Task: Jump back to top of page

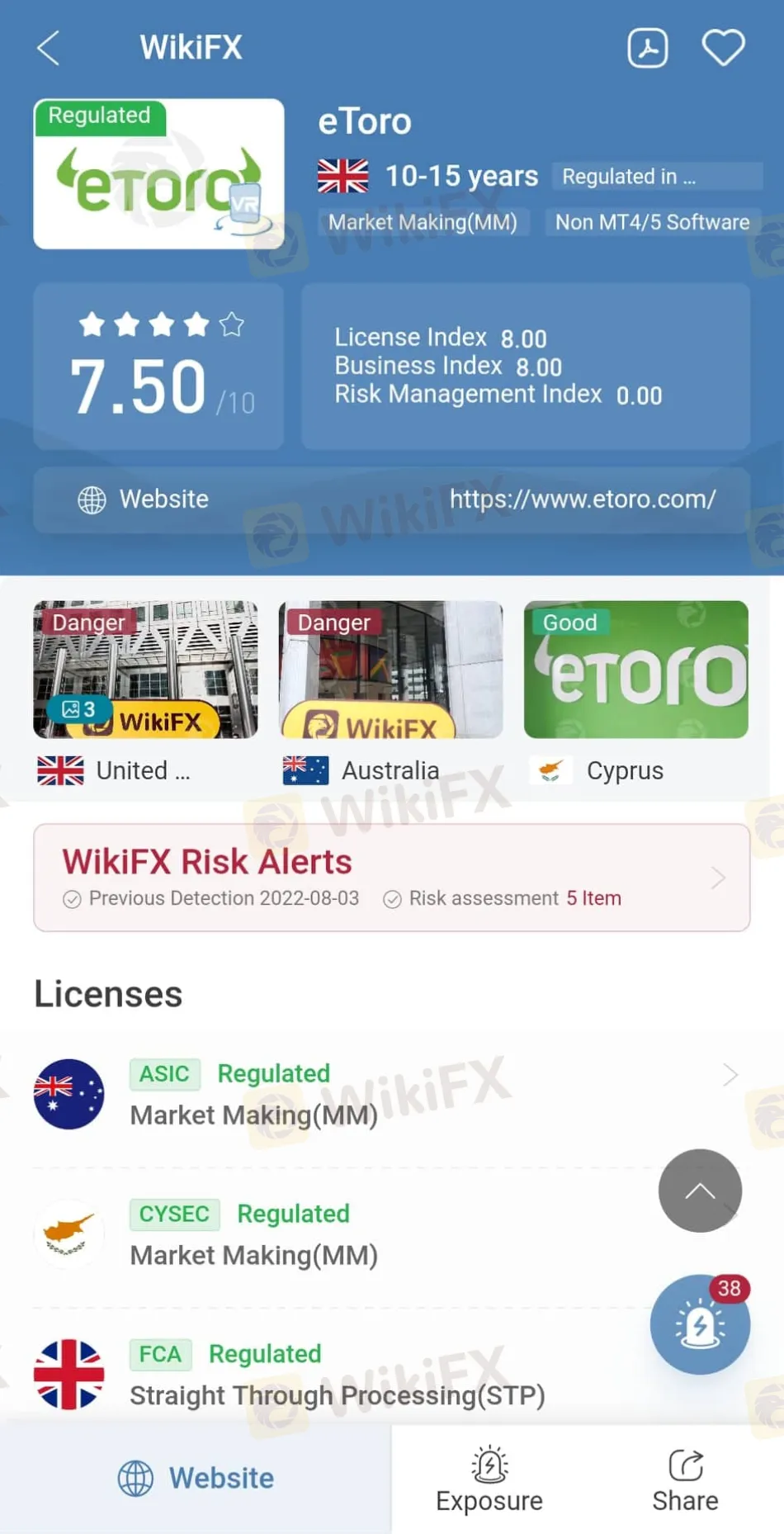Action: pyautogui.click(x=700, y=1191)
